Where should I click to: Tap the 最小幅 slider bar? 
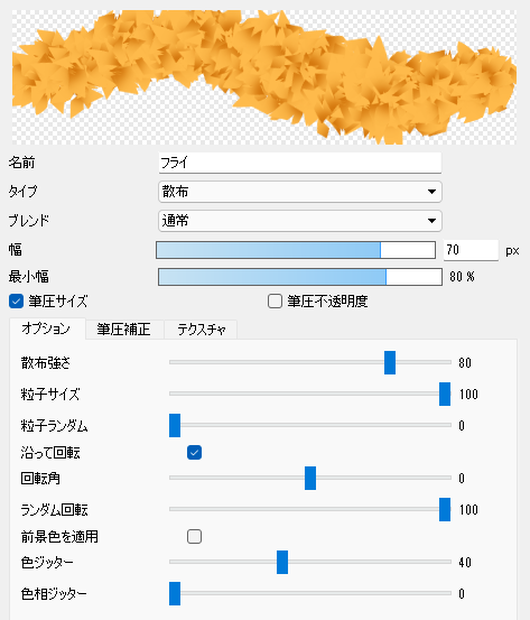pyautogui.click(x=300, y=277)
